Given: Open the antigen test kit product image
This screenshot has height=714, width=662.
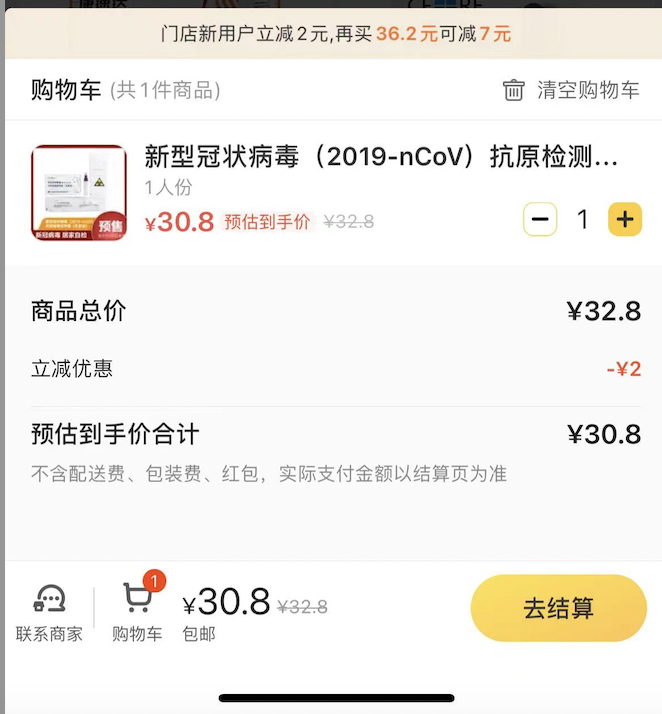Looking at the screenshot, I should tap(79, 193).
